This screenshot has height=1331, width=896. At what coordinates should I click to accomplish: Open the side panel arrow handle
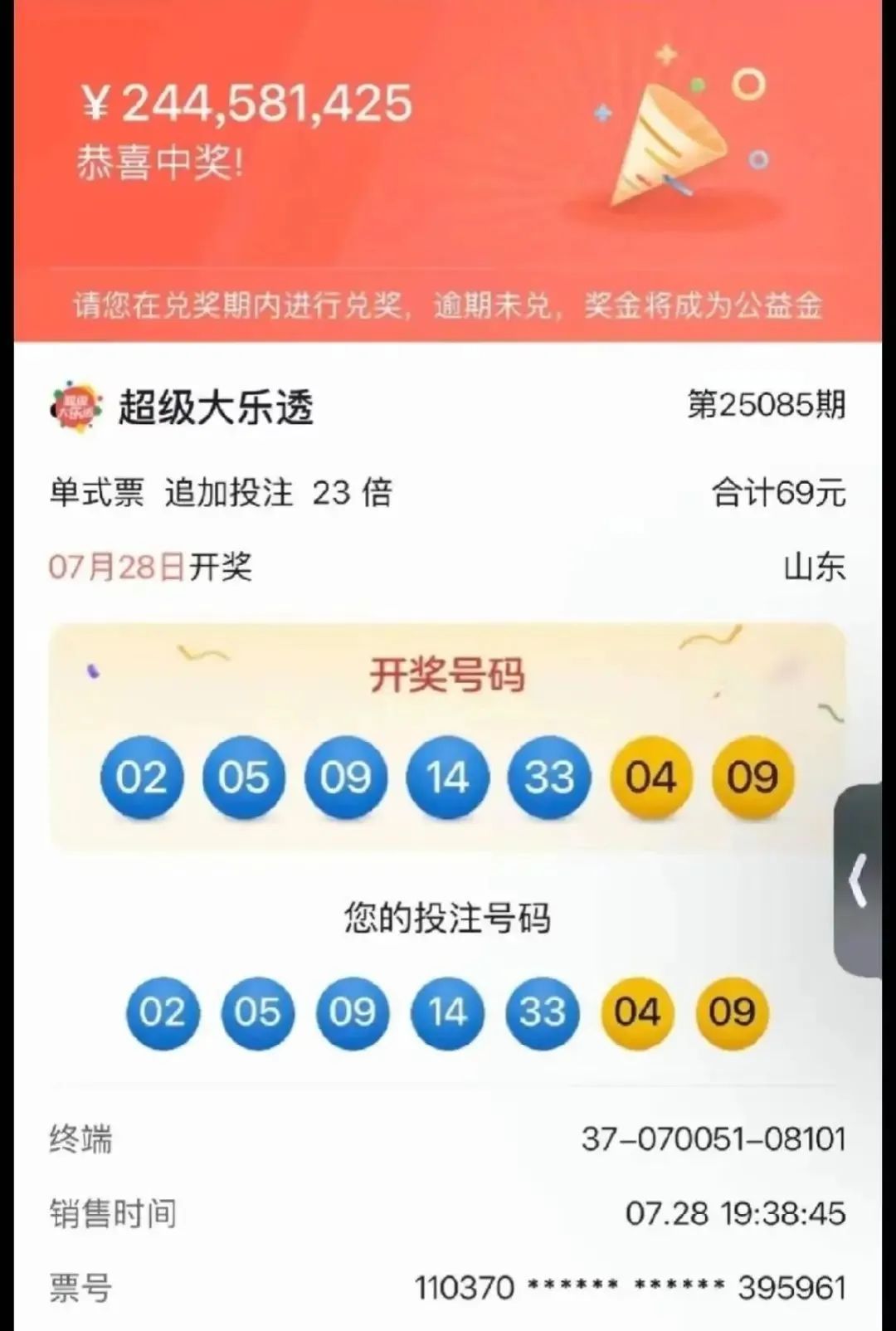[859, 880]
